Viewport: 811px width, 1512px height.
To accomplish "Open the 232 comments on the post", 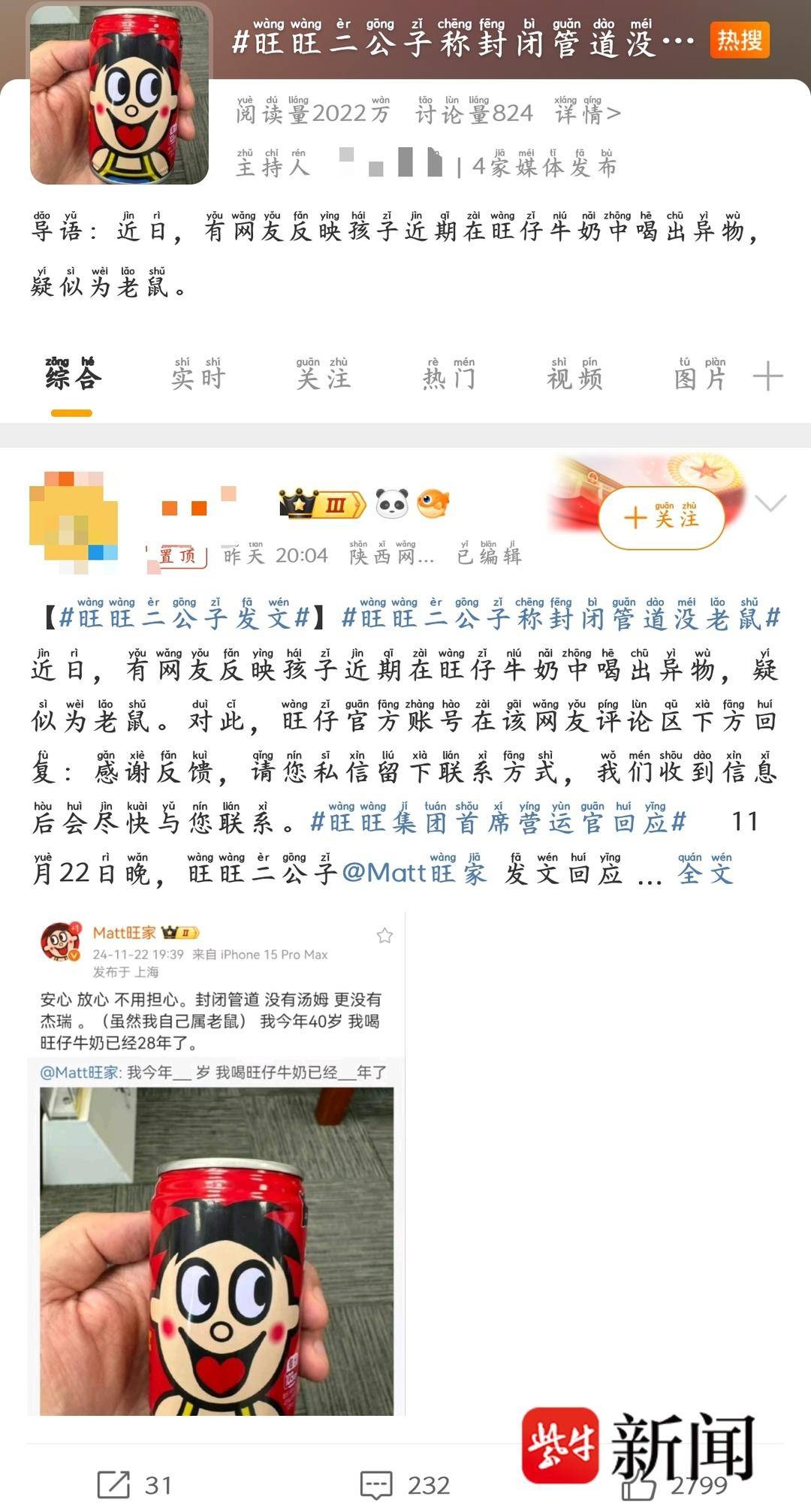I will tap(405, 1485).
